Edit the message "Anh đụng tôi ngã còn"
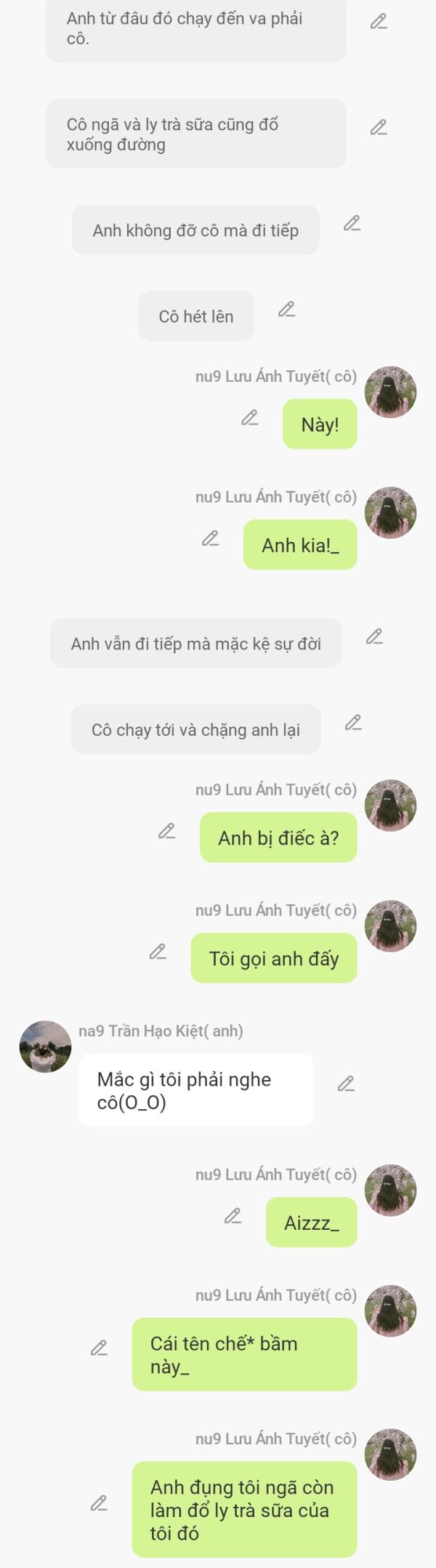 coord(99,1503)
